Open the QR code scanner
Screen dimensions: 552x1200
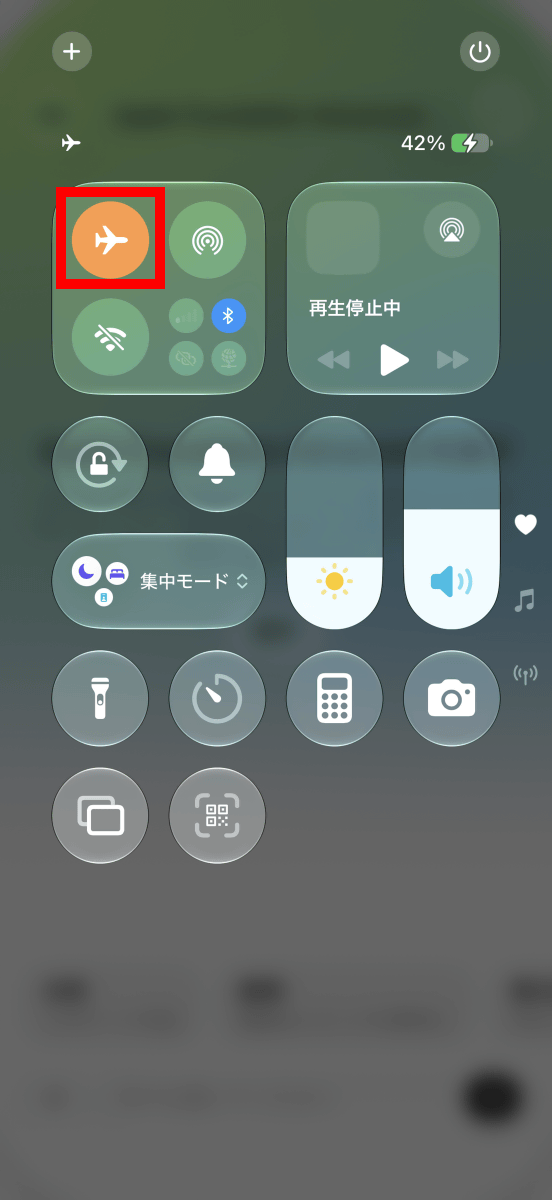click(217, 816)
